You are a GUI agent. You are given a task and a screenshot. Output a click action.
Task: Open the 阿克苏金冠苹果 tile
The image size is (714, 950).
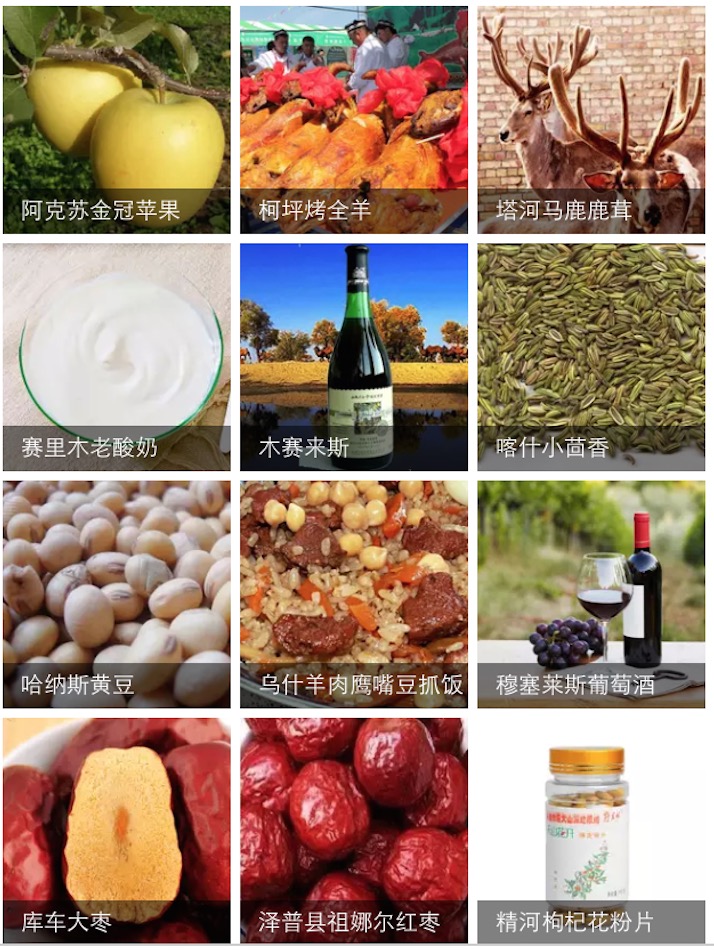click(x=116, y=120)
